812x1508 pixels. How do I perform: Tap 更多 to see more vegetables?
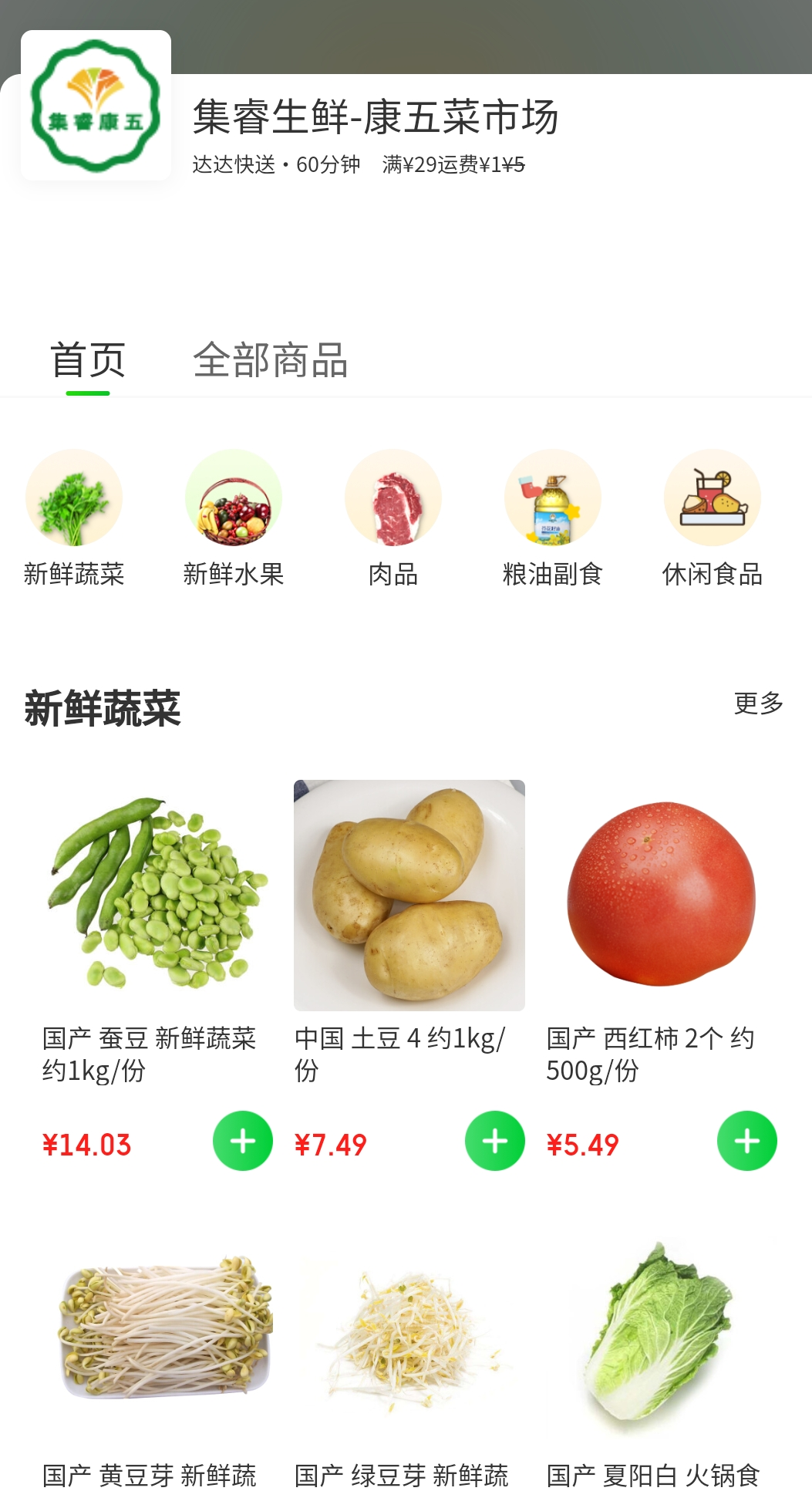click(758, 703)
